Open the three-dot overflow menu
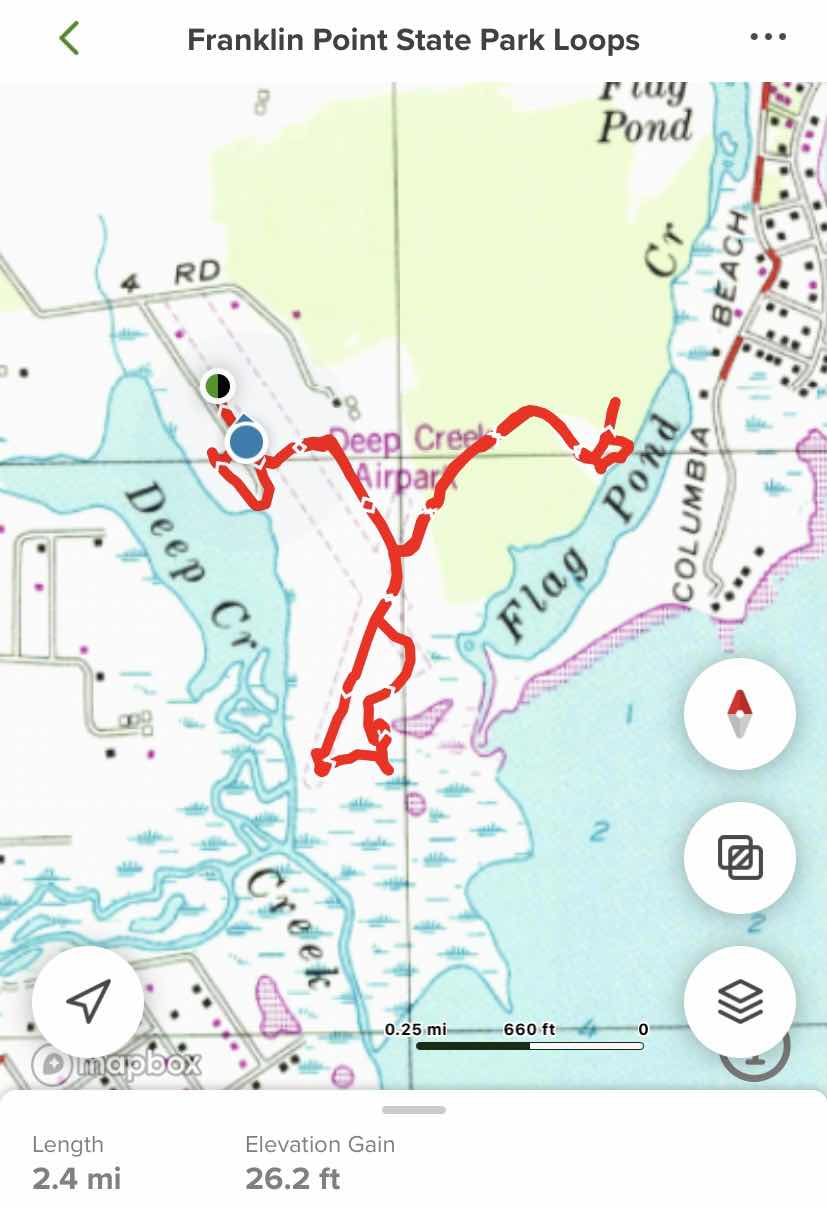Viewport: 827px width, 1208px height. [767, 38]
